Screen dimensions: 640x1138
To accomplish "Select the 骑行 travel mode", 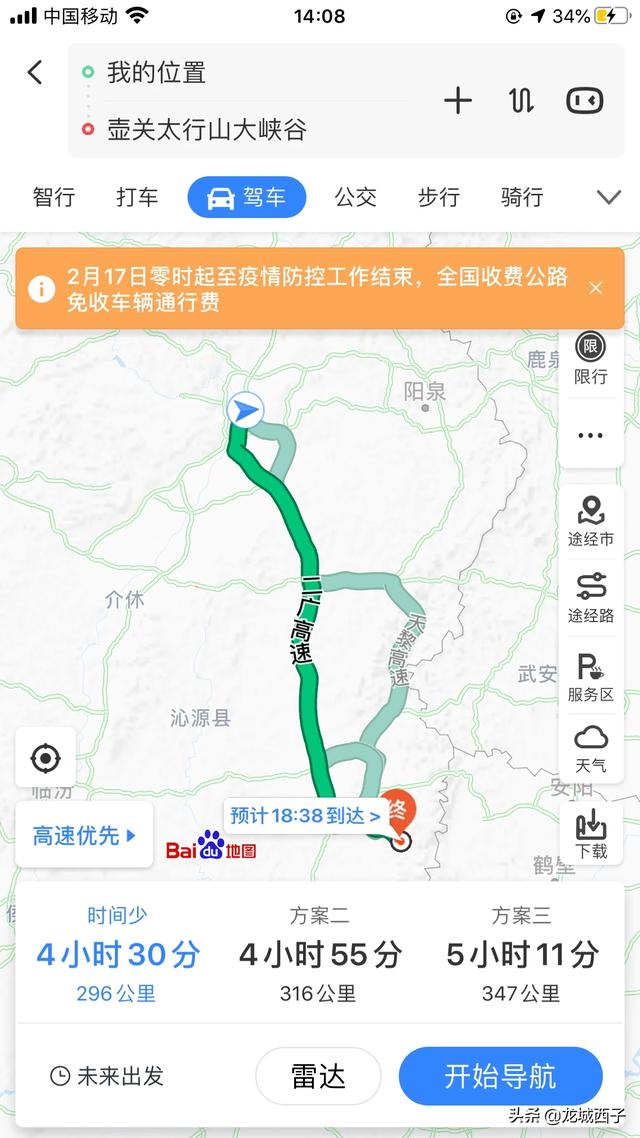I will 522,197.
